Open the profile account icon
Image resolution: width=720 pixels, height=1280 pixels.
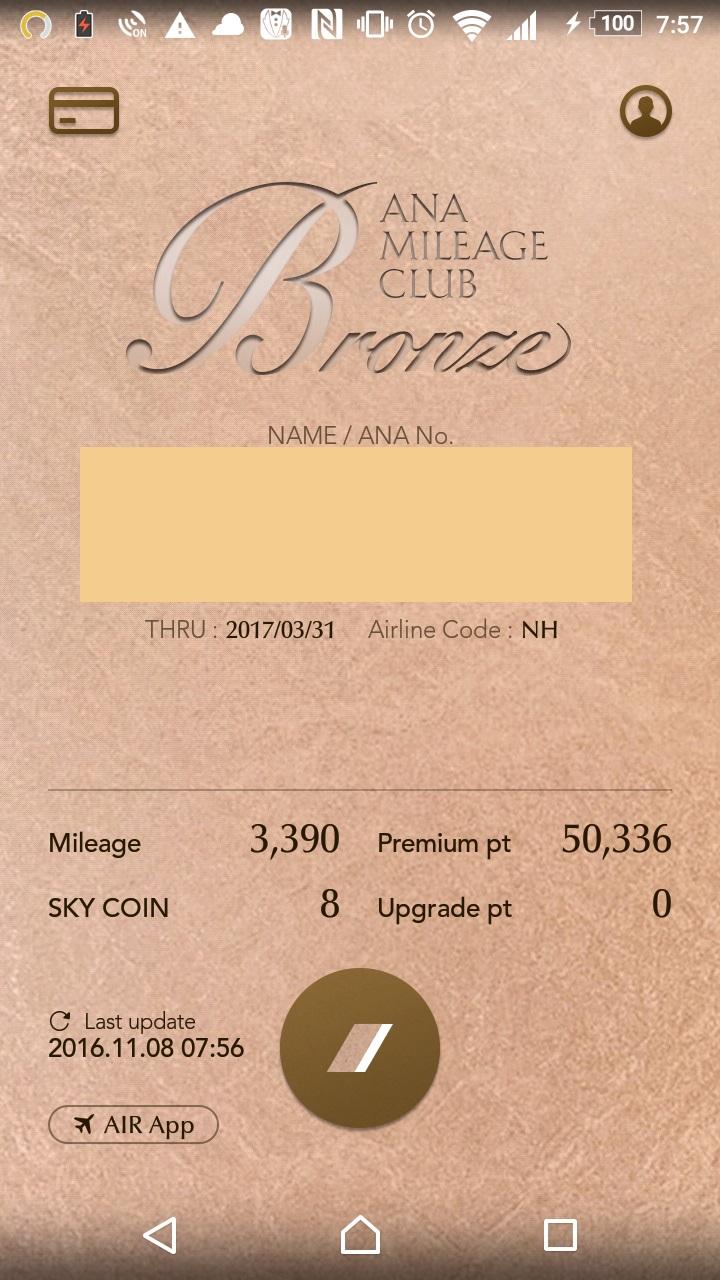[645, 110]
